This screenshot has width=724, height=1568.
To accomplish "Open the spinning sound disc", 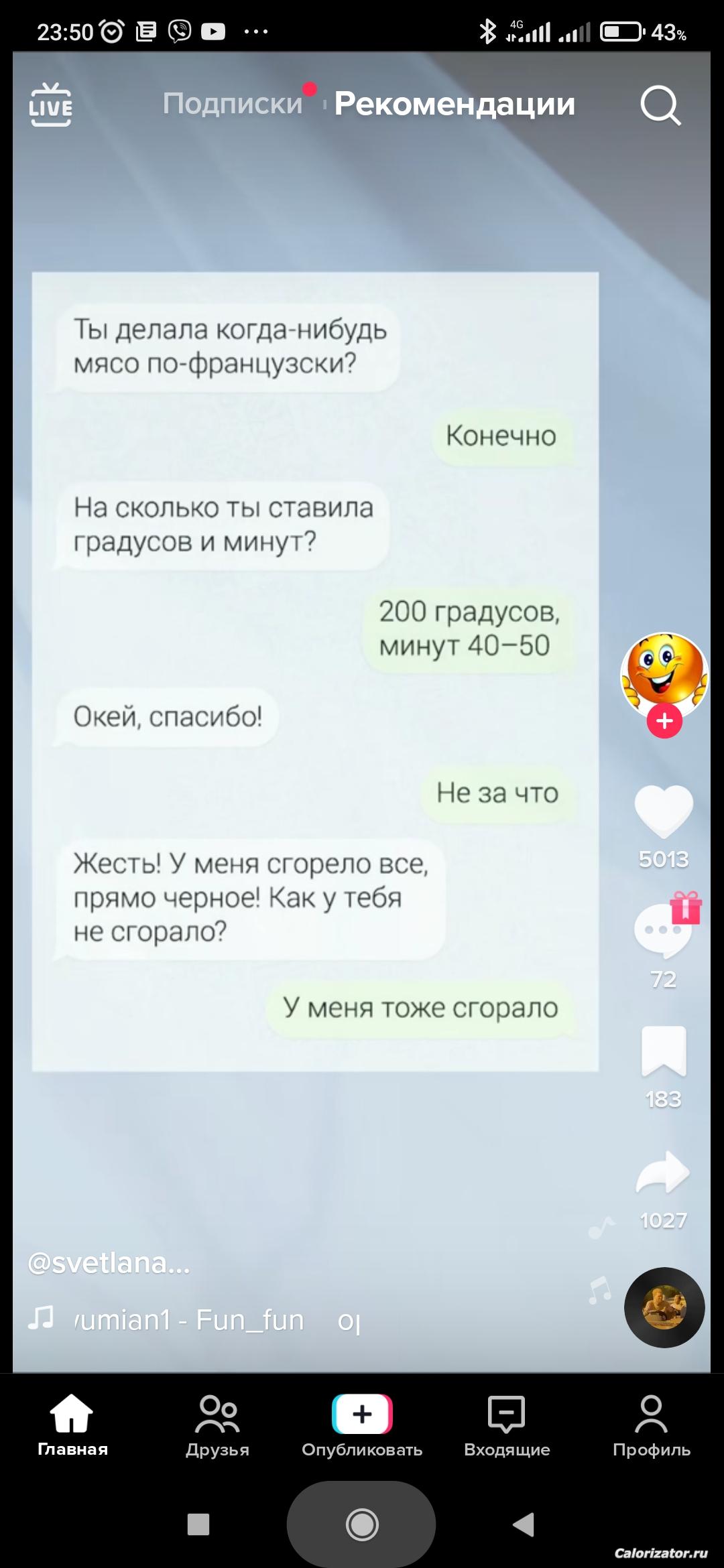I will point(664,1307).
